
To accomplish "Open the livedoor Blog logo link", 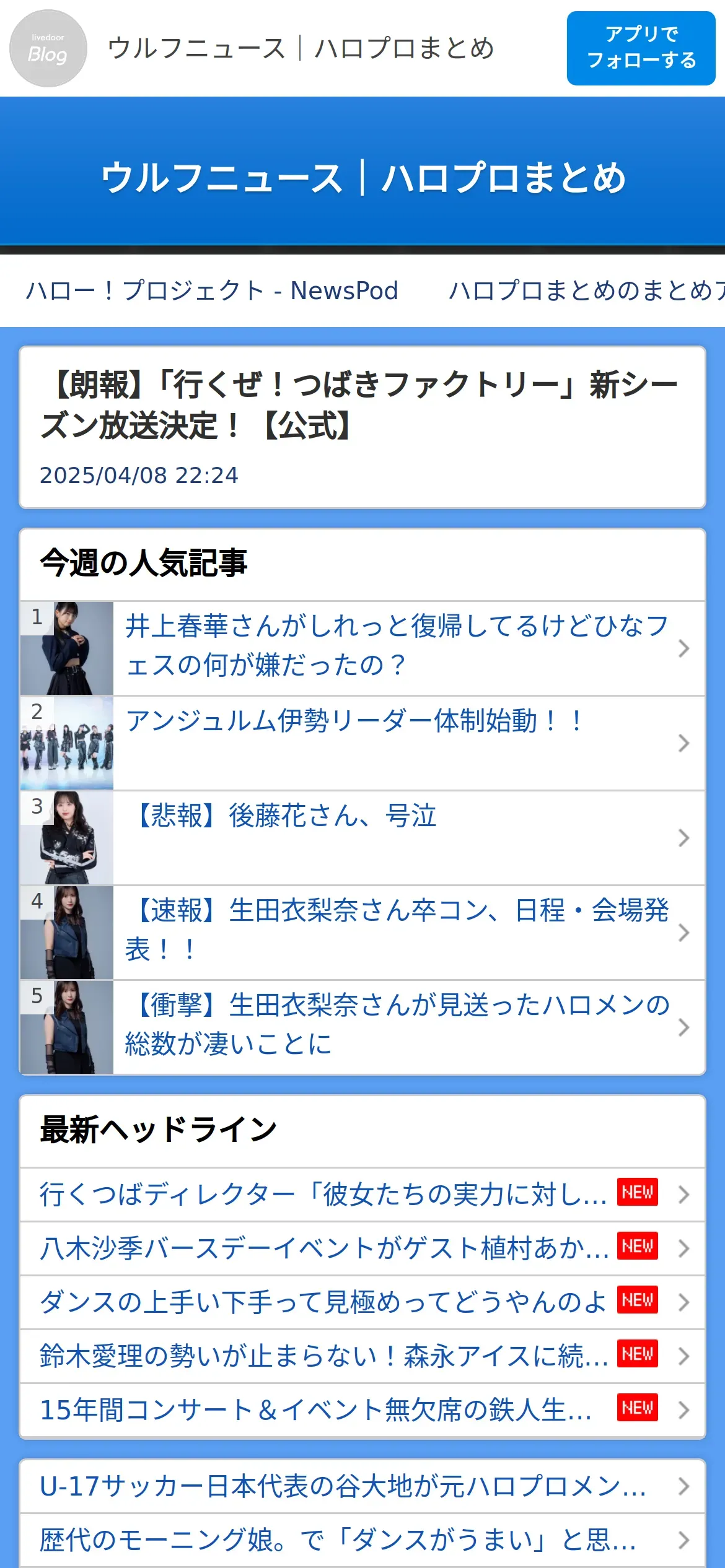I will click(x=48, y=48).
